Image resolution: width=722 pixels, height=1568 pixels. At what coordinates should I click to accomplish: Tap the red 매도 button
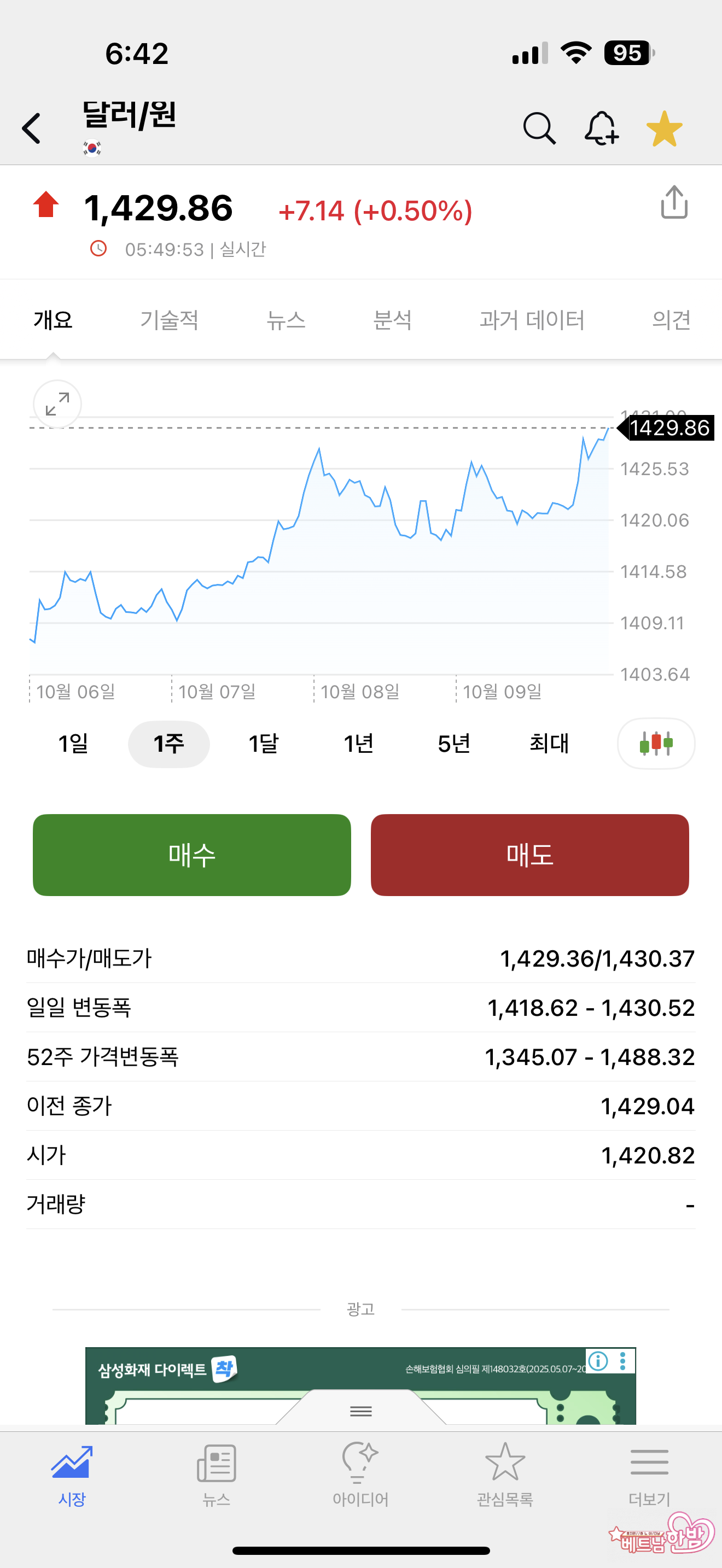[529, 855]
